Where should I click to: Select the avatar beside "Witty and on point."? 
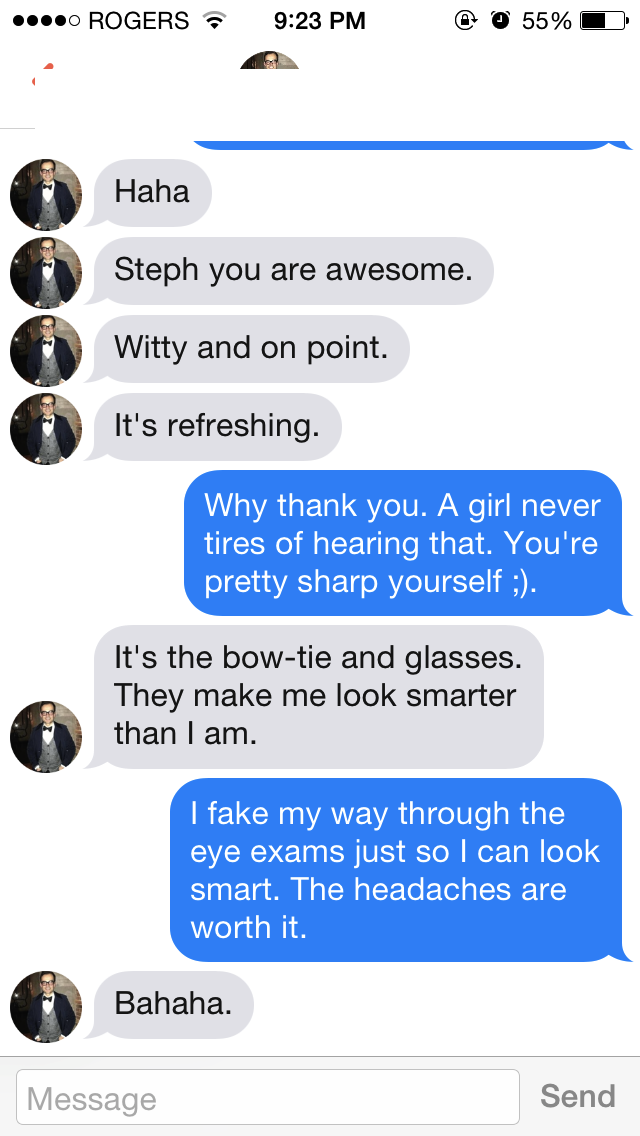(x=46, y=350)
